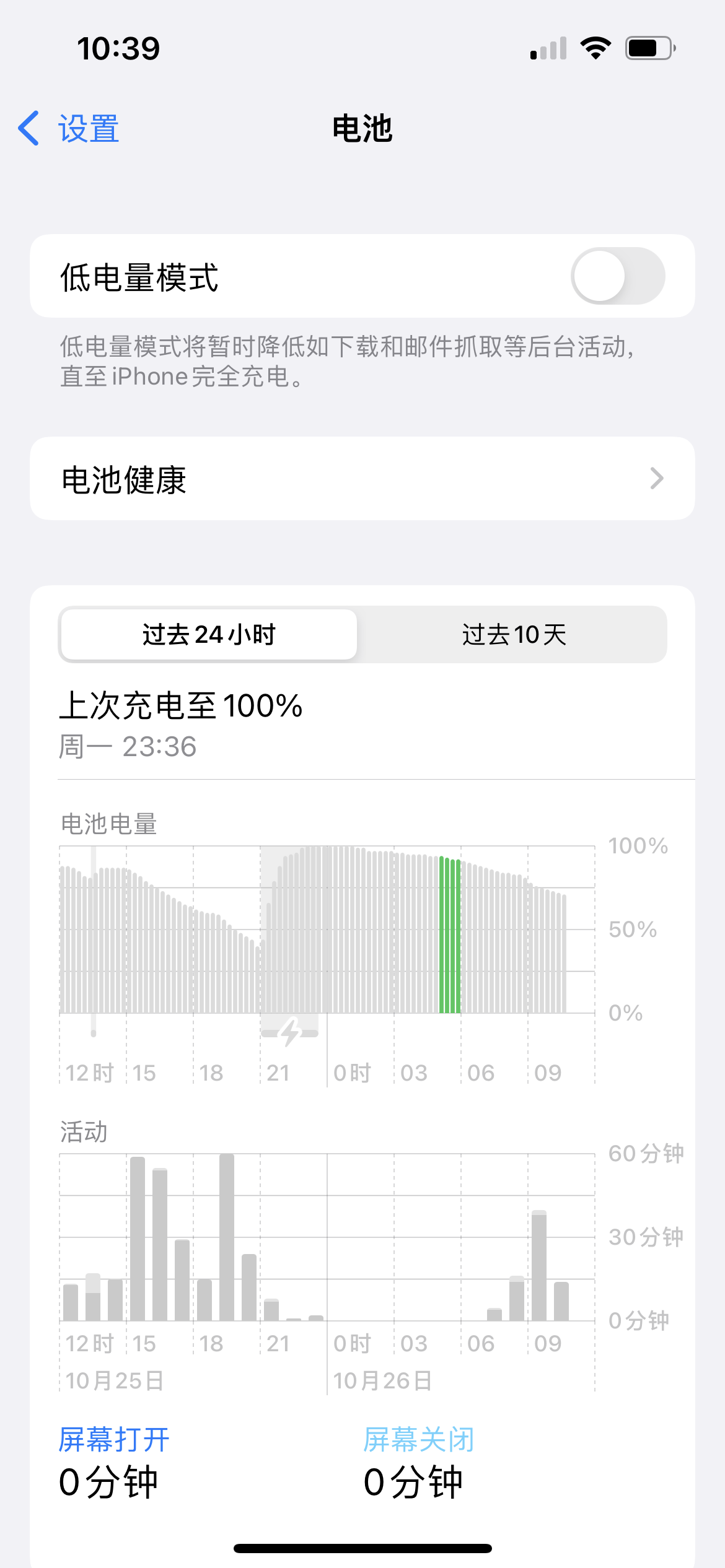Enable 低电量模式 switch
This screenshot has width=725, height=1568.
[x=617, y=276]
